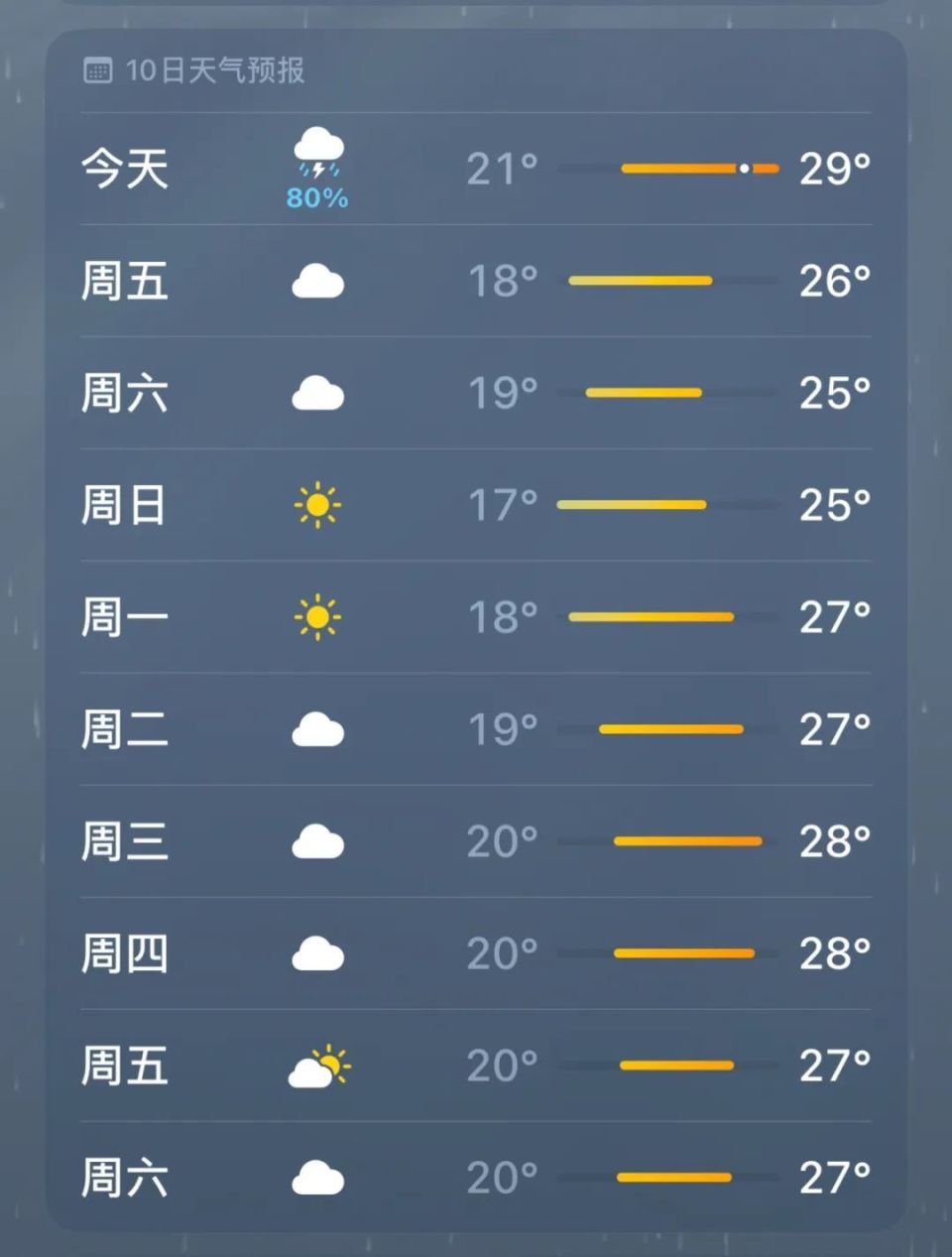Open the 周五 row showing 18° to 26°
The width and height of the screenshot is (952, 1257).
[476, 281]
